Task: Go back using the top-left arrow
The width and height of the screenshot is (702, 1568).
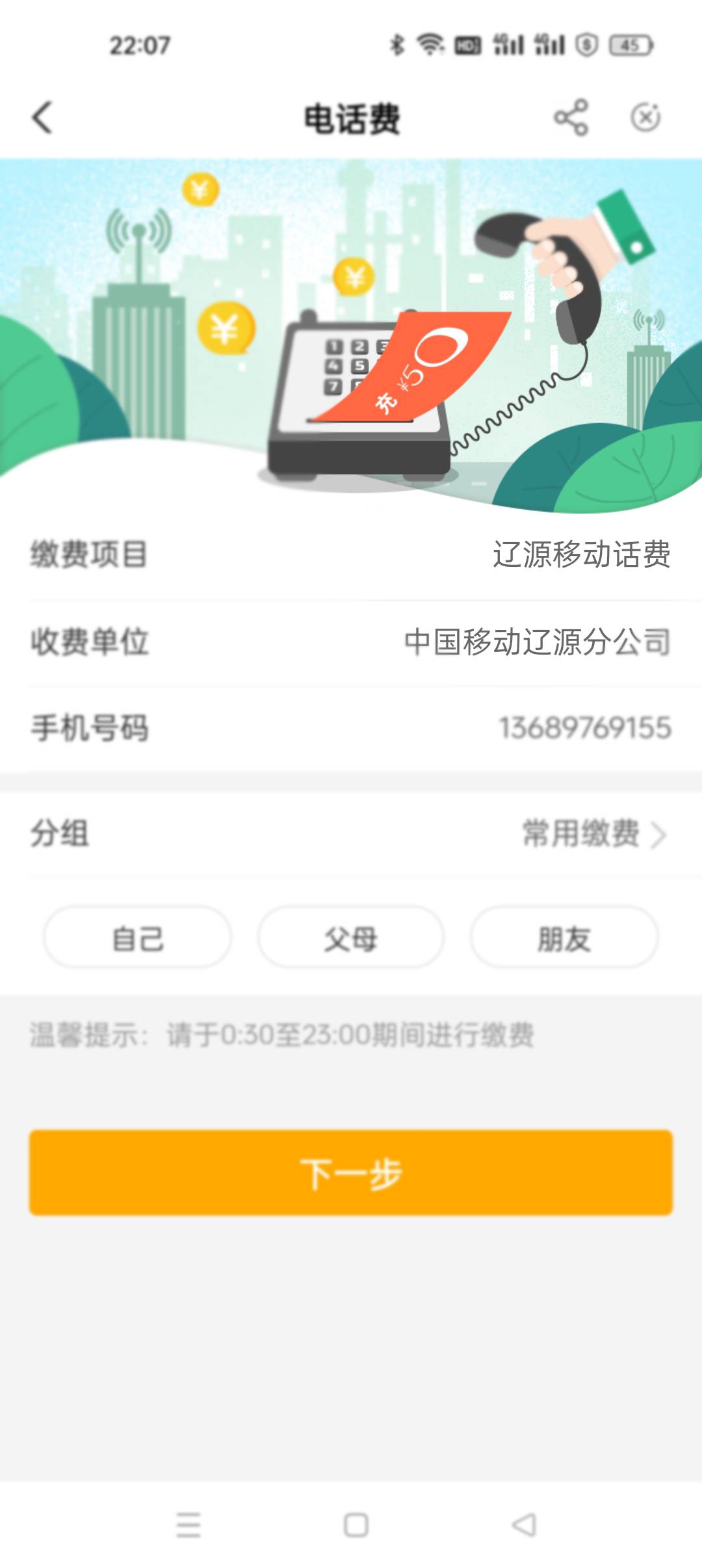Action: [43, 118]
